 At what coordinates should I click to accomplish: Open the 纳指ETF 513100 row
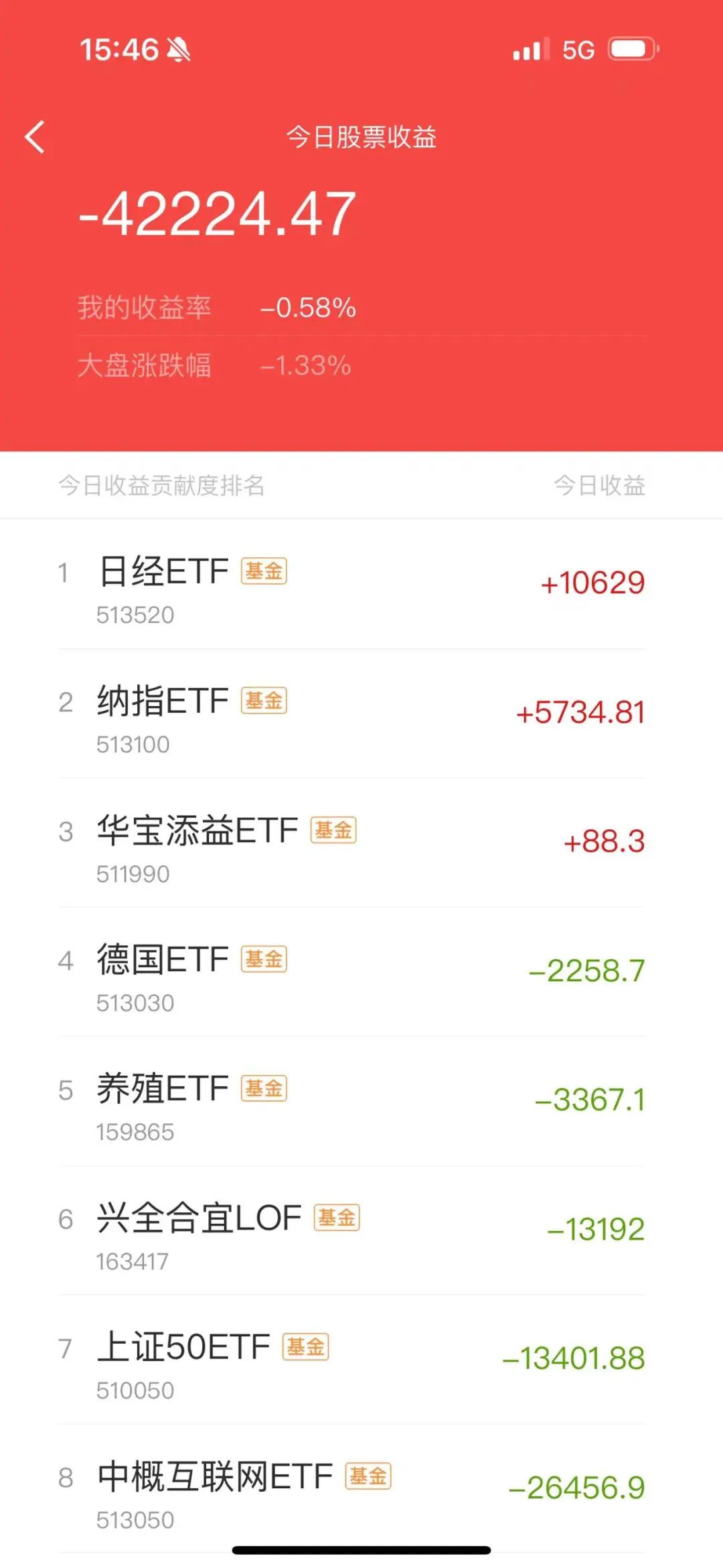point(361,713)
